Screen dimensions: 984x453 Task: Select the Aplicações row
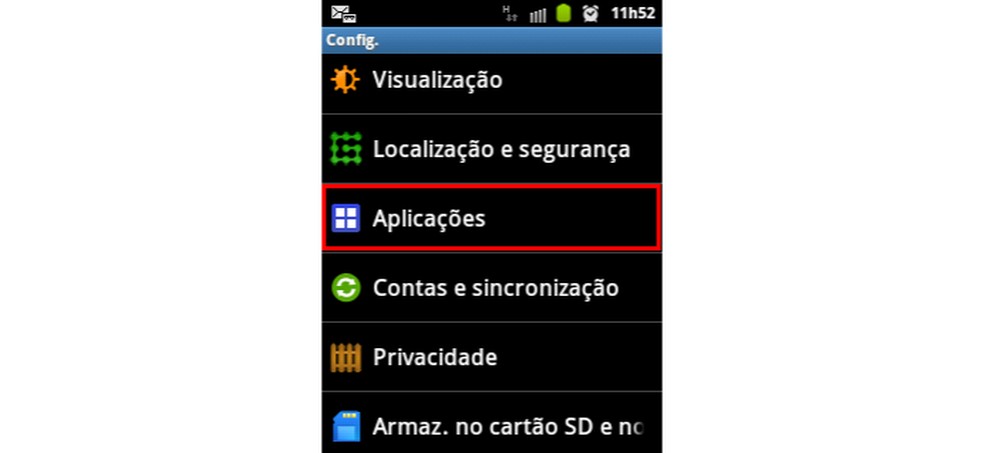click(428, 218)
